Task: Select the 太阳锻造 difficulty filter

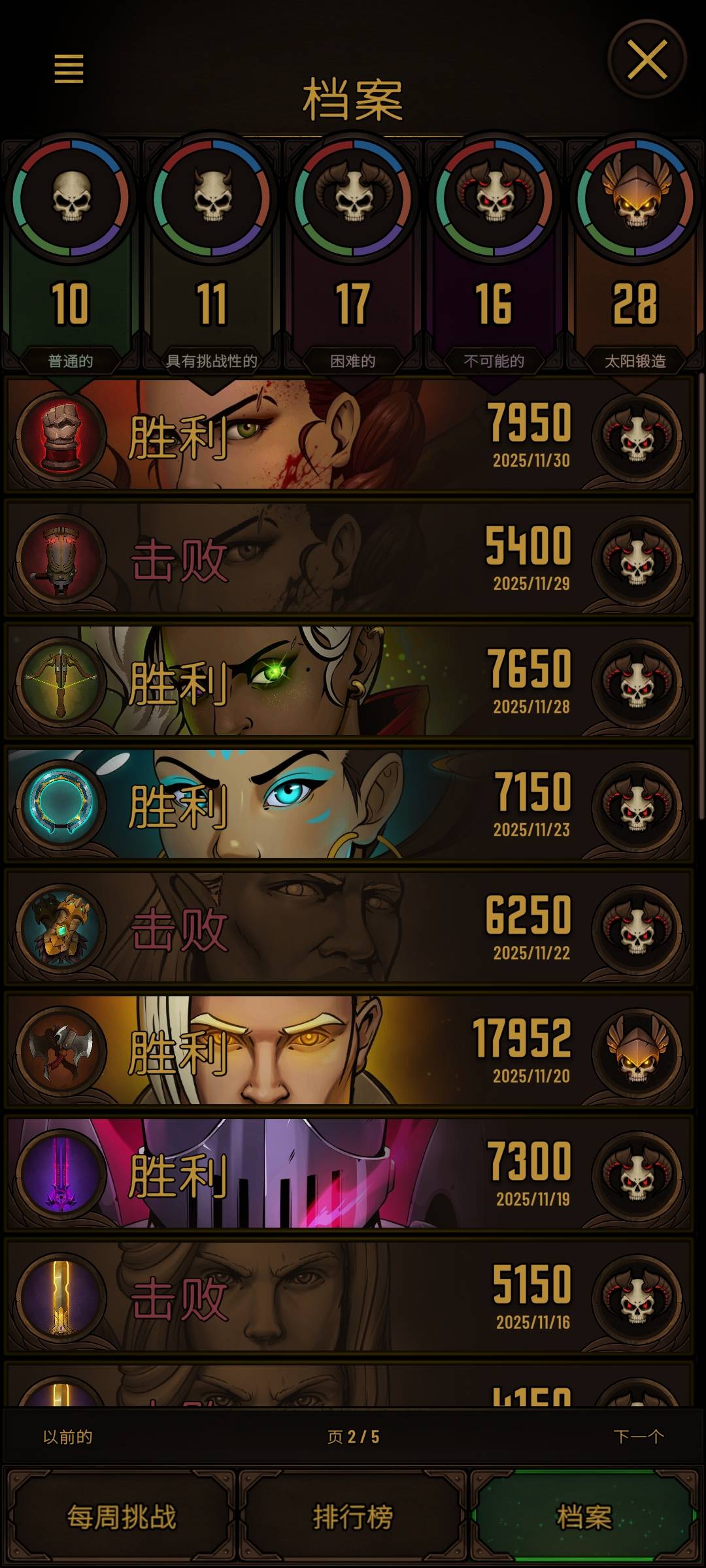Action: tap(635, 255)
